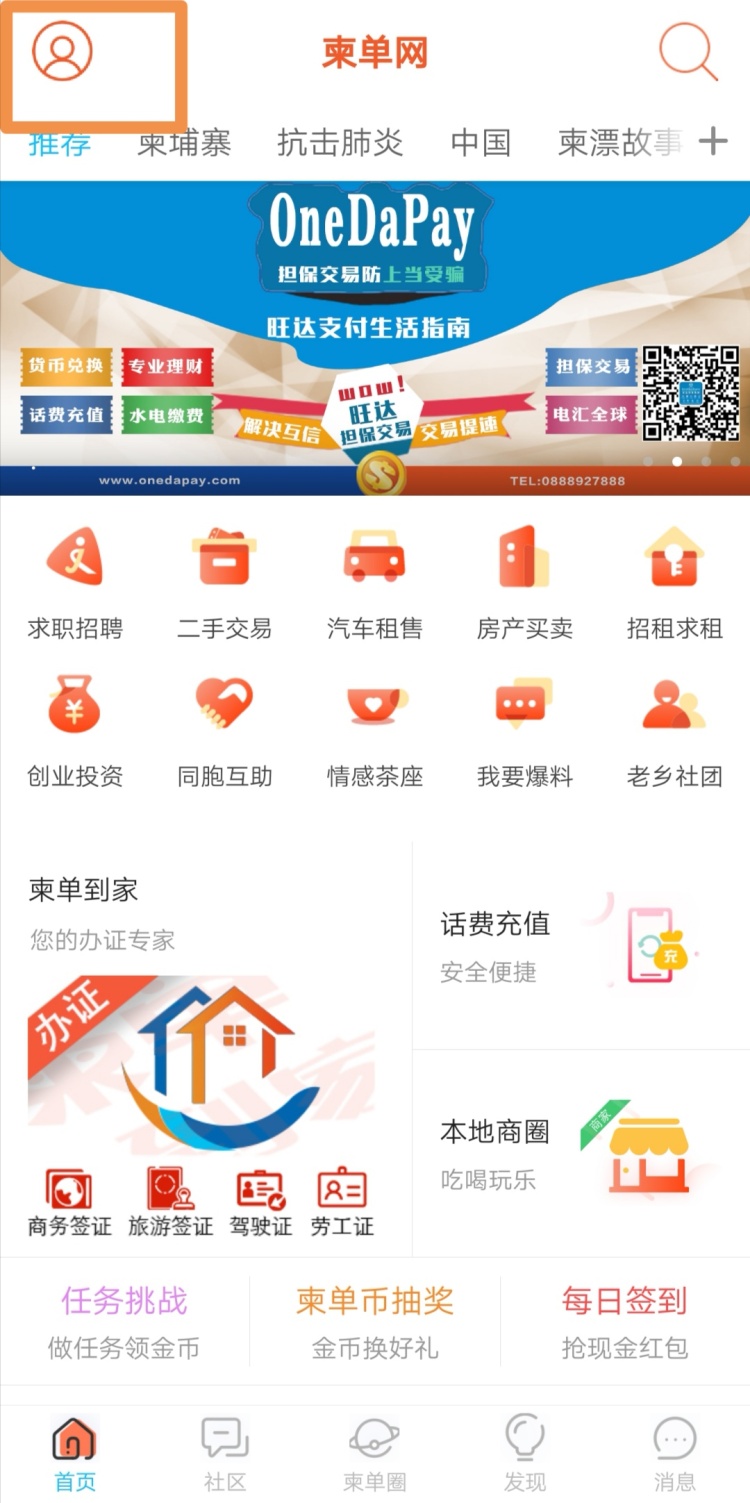
Task: Switch to the 社区 tab
Action: click(x=225, y=1453)
